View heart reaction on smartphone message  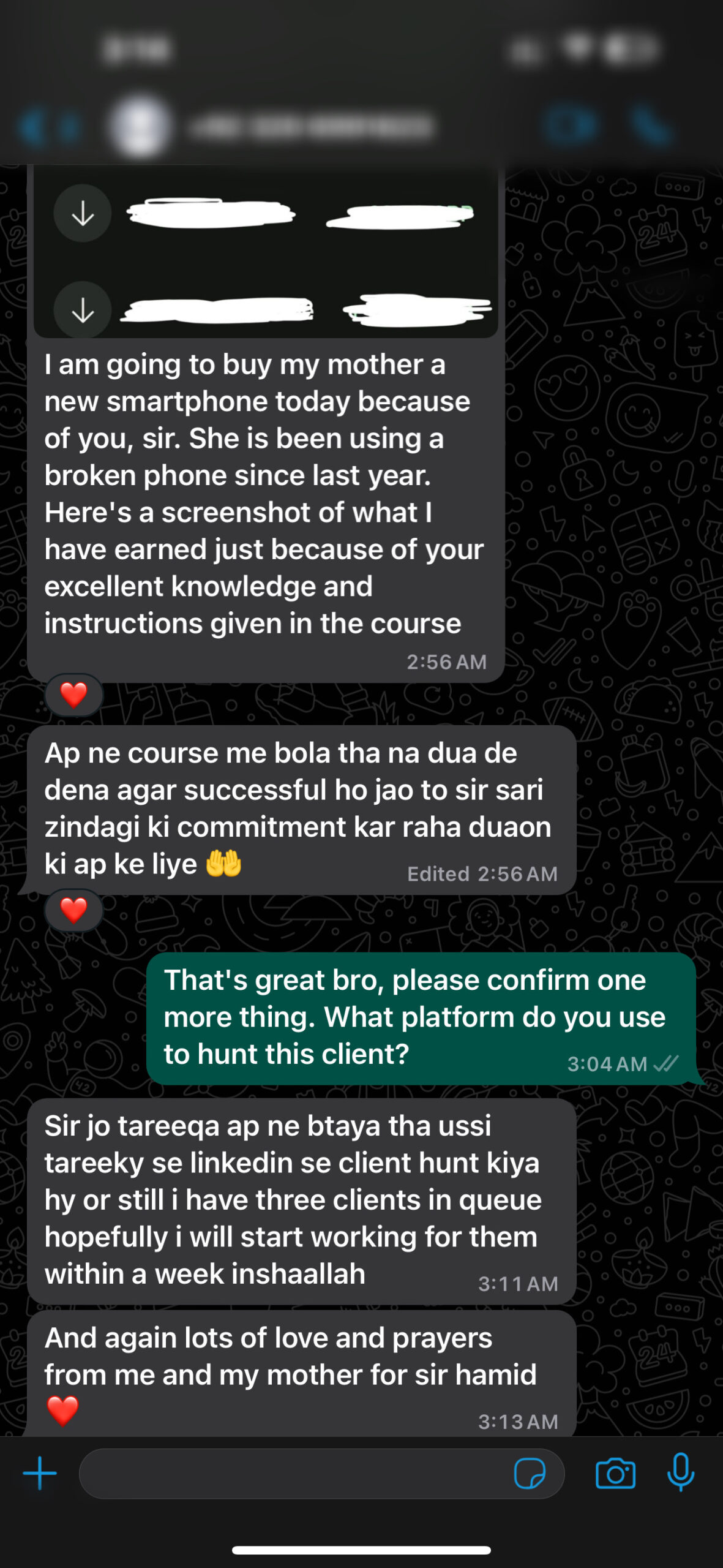click(73, 695)
